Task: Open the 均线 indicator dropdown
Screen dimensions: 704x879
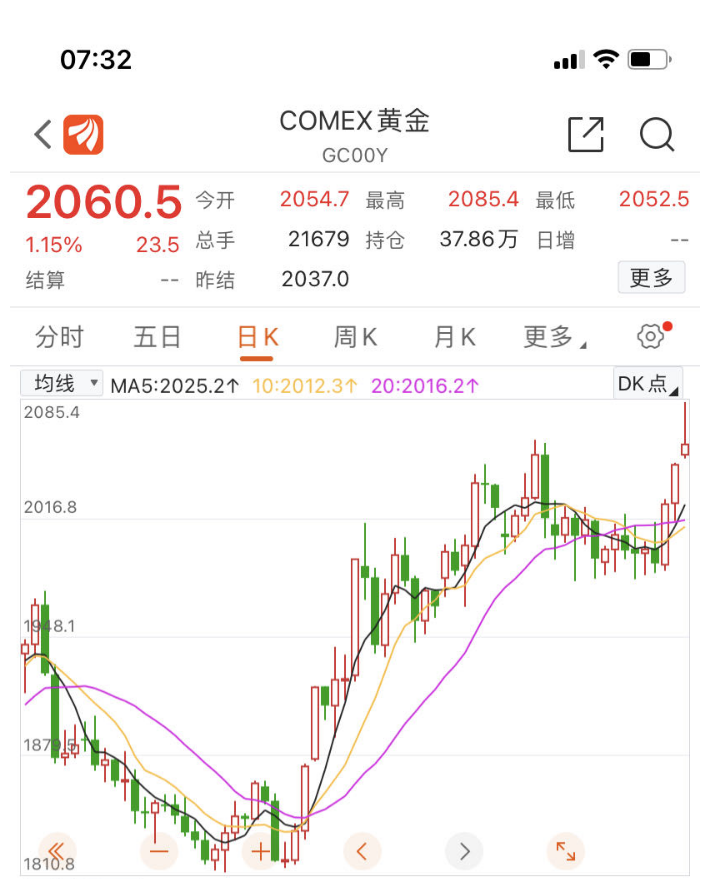Action: click(62, 383)
